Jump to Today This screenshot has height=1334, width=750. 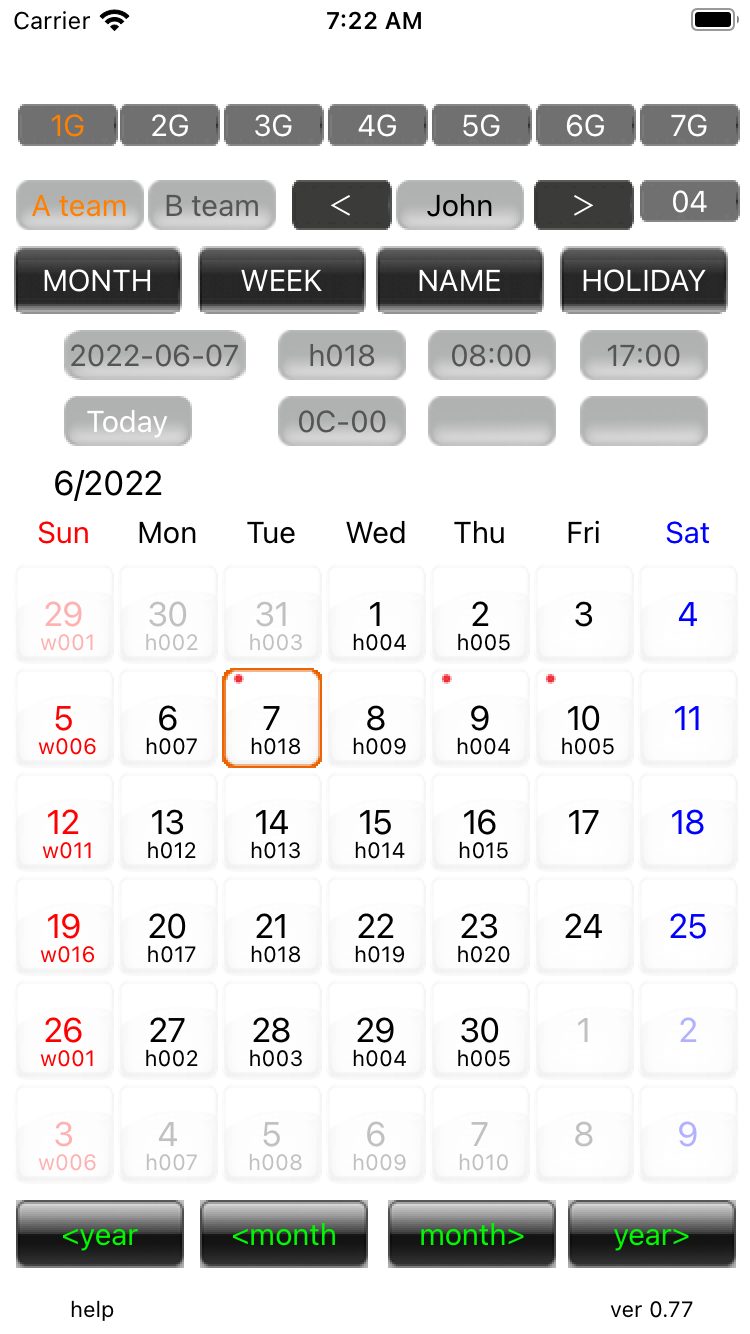[x=127, y=422]
